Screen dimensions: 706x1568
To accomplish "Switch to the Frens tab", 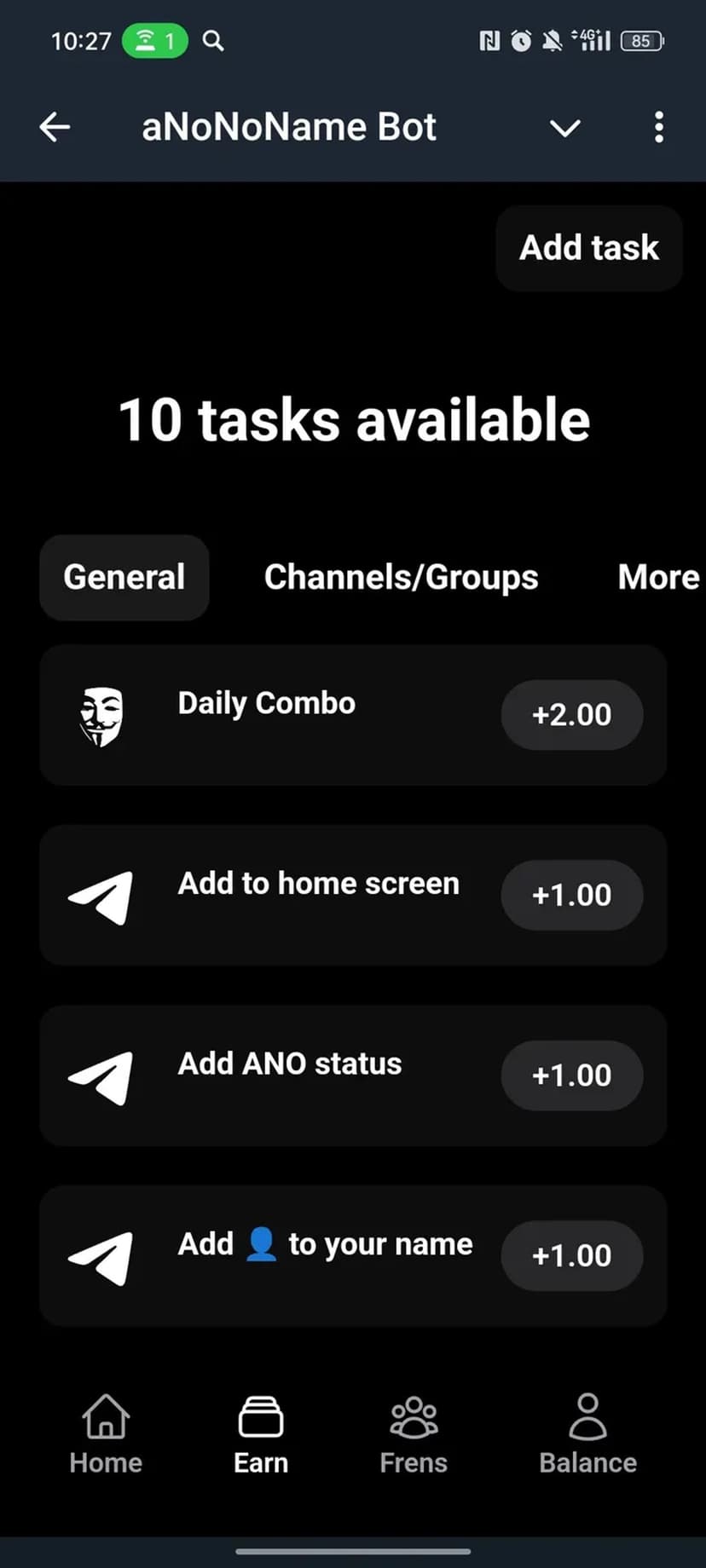I will [x=414, y=1434].
